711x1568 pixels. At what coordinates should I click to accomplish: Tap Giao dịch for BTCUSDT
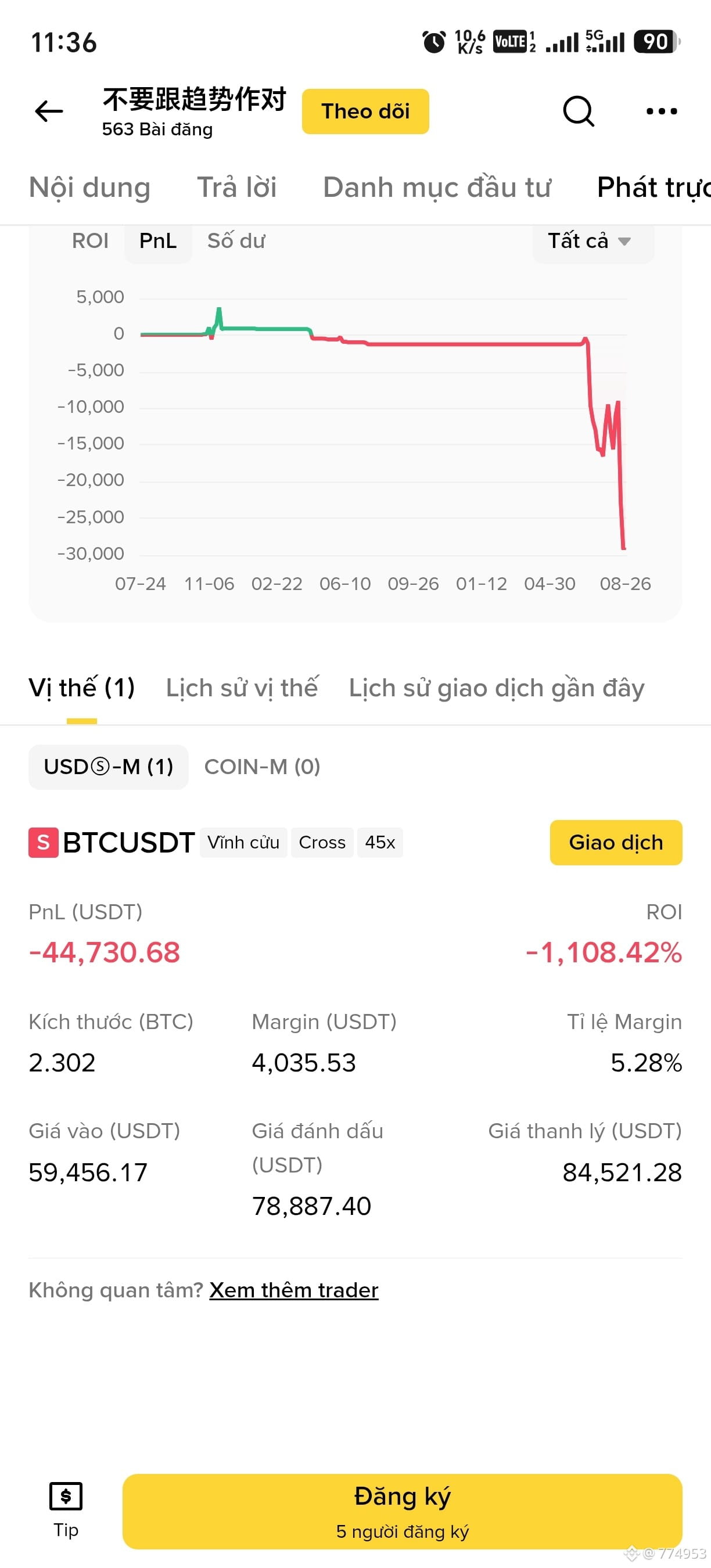pyautogui.click(x=616, y=843)
